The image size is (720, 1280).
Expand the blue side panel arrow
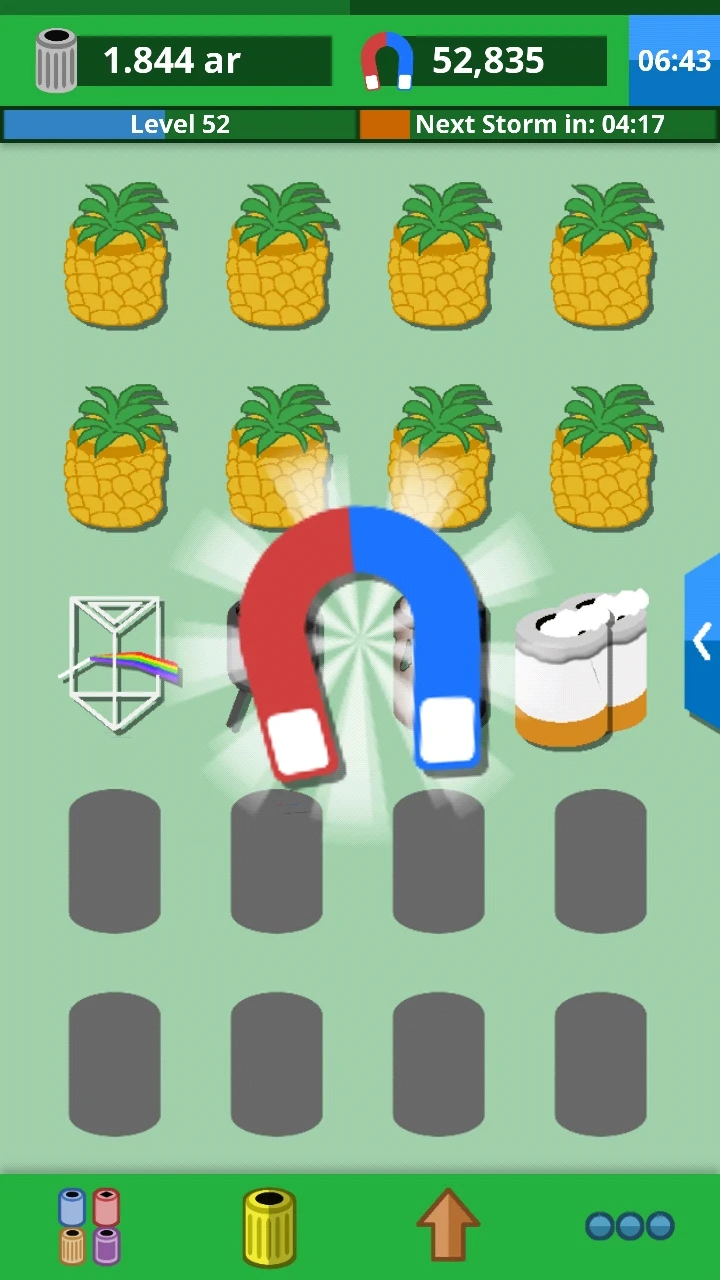pyautogui.click(x=703, y=640)
